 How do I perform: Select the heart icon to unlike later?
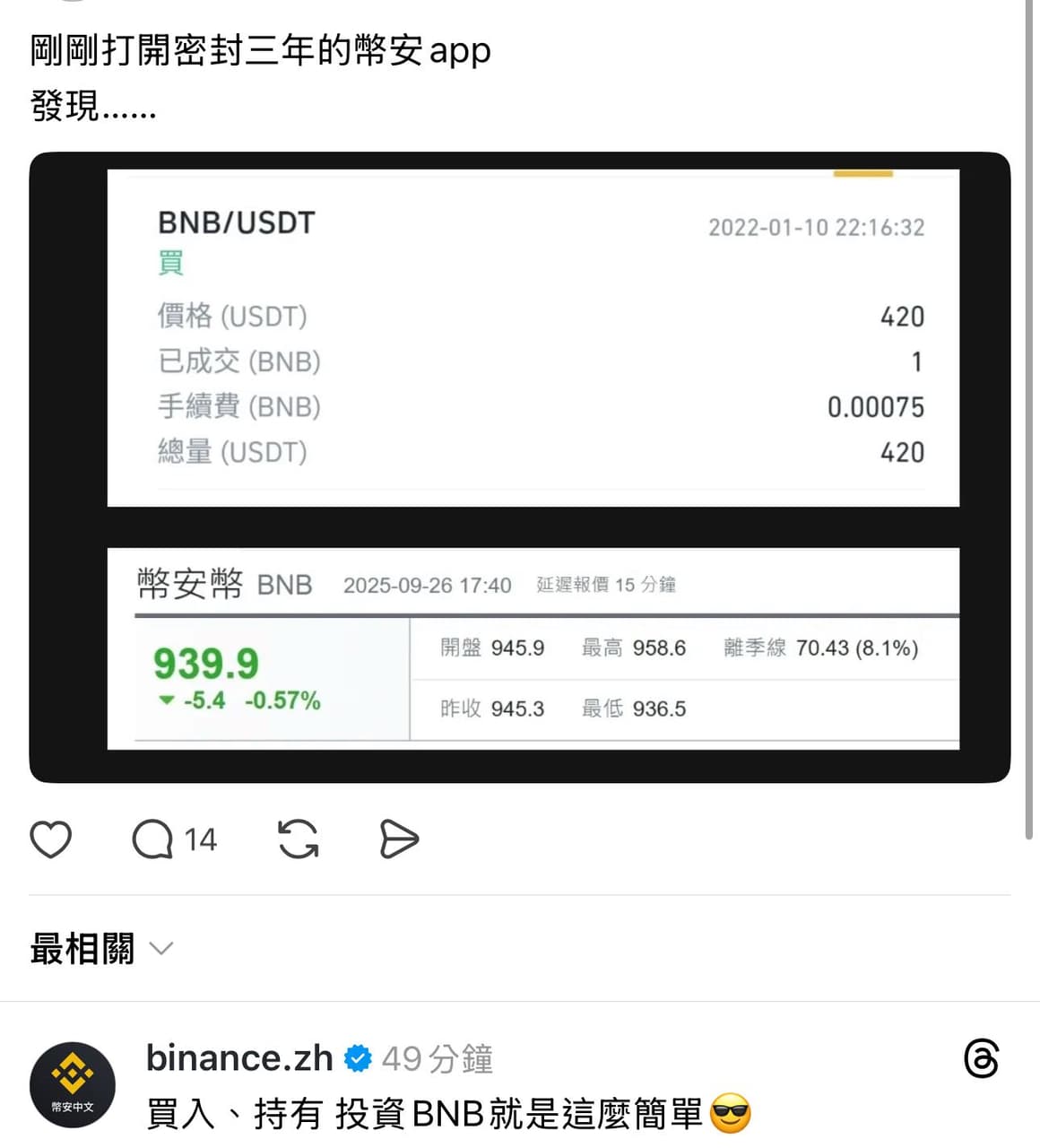point(51,840)
